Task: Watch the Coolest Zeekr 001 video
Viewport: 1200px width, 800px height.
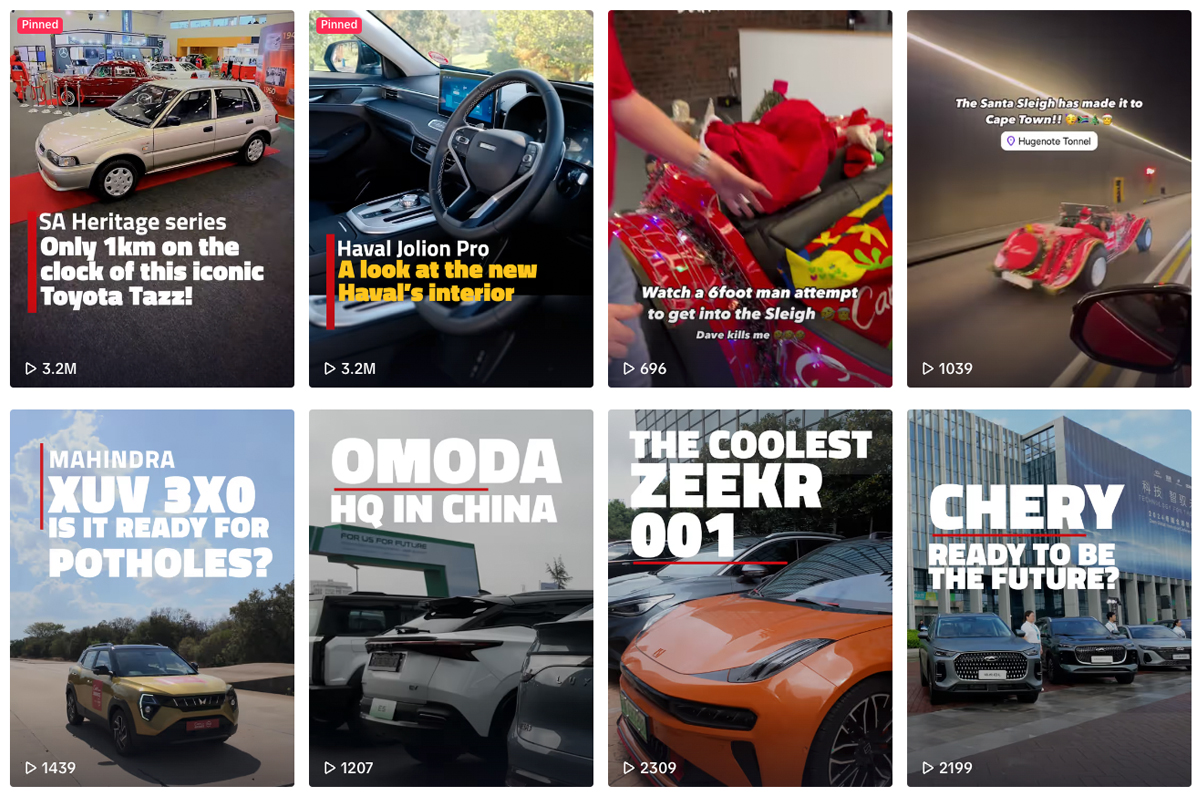Action: pos(750,598)
